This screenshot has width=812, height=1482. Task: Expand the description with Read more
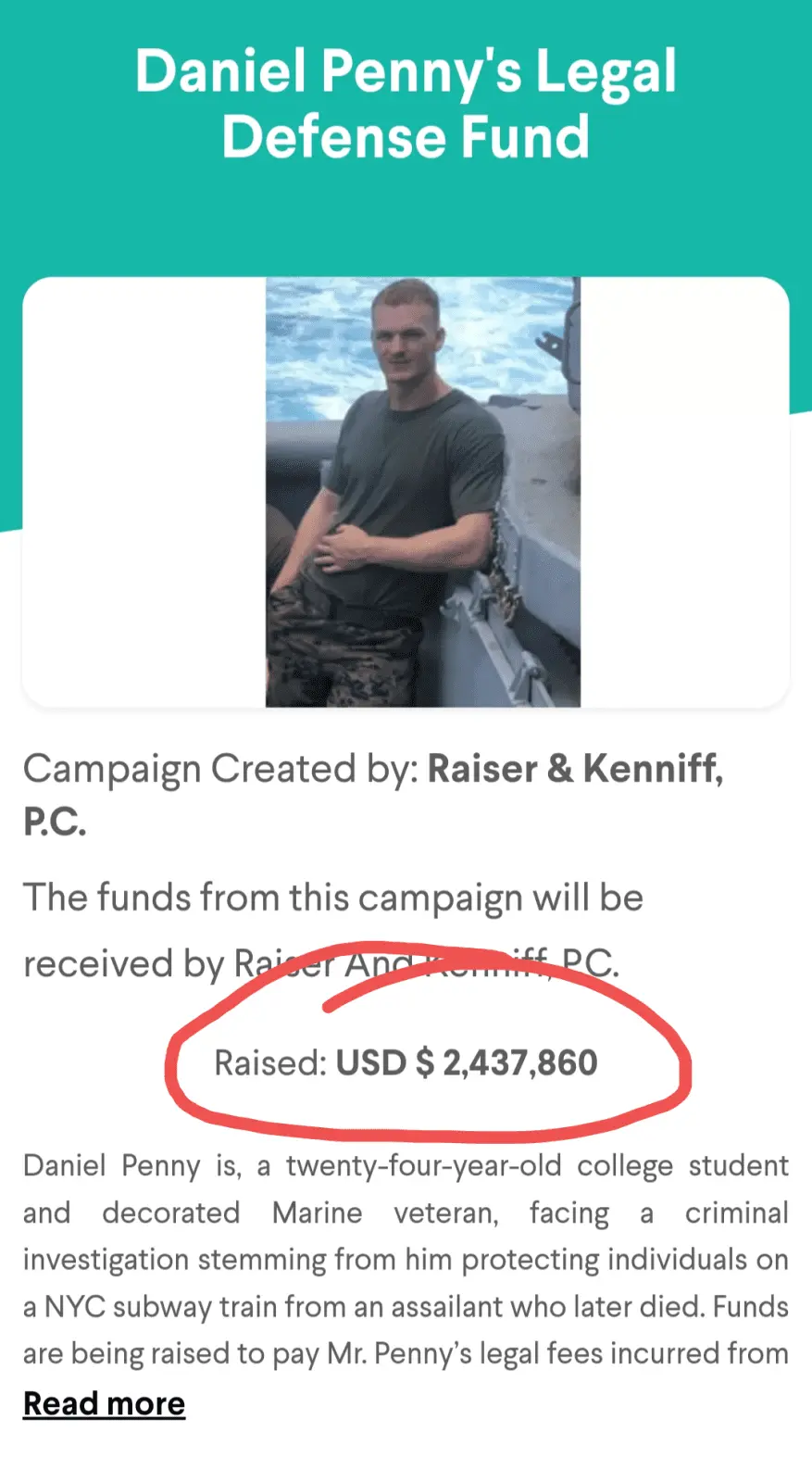104,1403
